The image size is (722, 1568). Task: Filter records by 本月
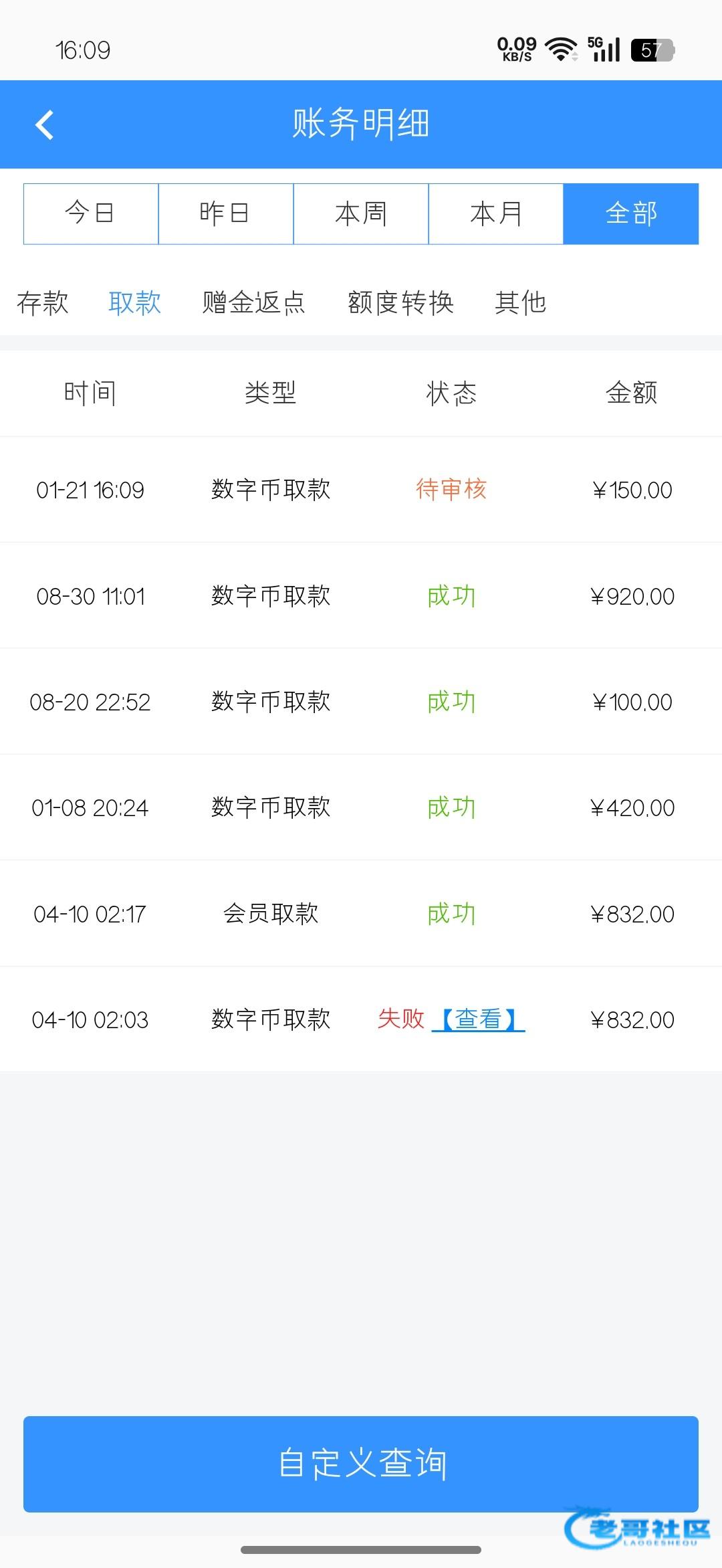(496, 214)
